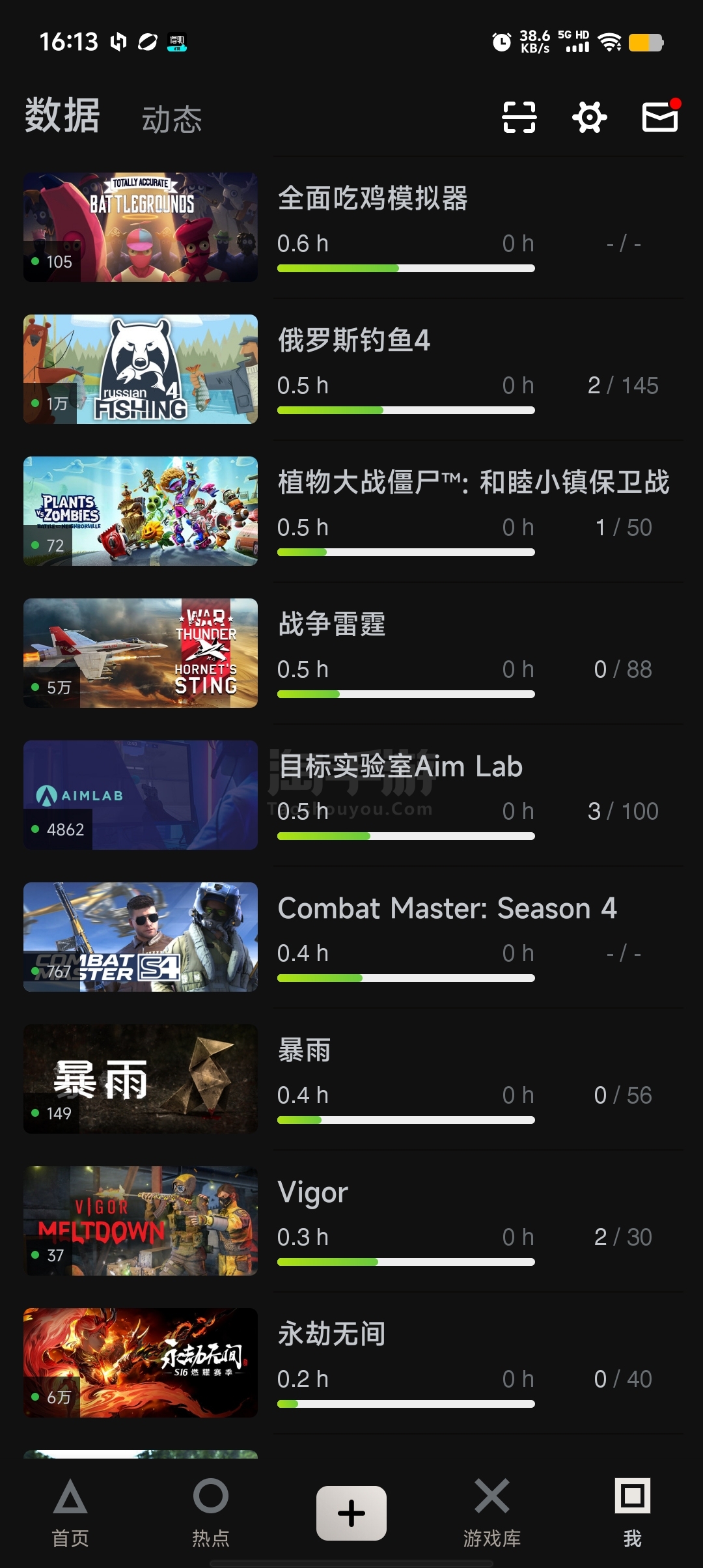Switch to the 热点 tab
Viewport: 703px width, 1568px height.
pyautogui.click(x=211, y=1512)
